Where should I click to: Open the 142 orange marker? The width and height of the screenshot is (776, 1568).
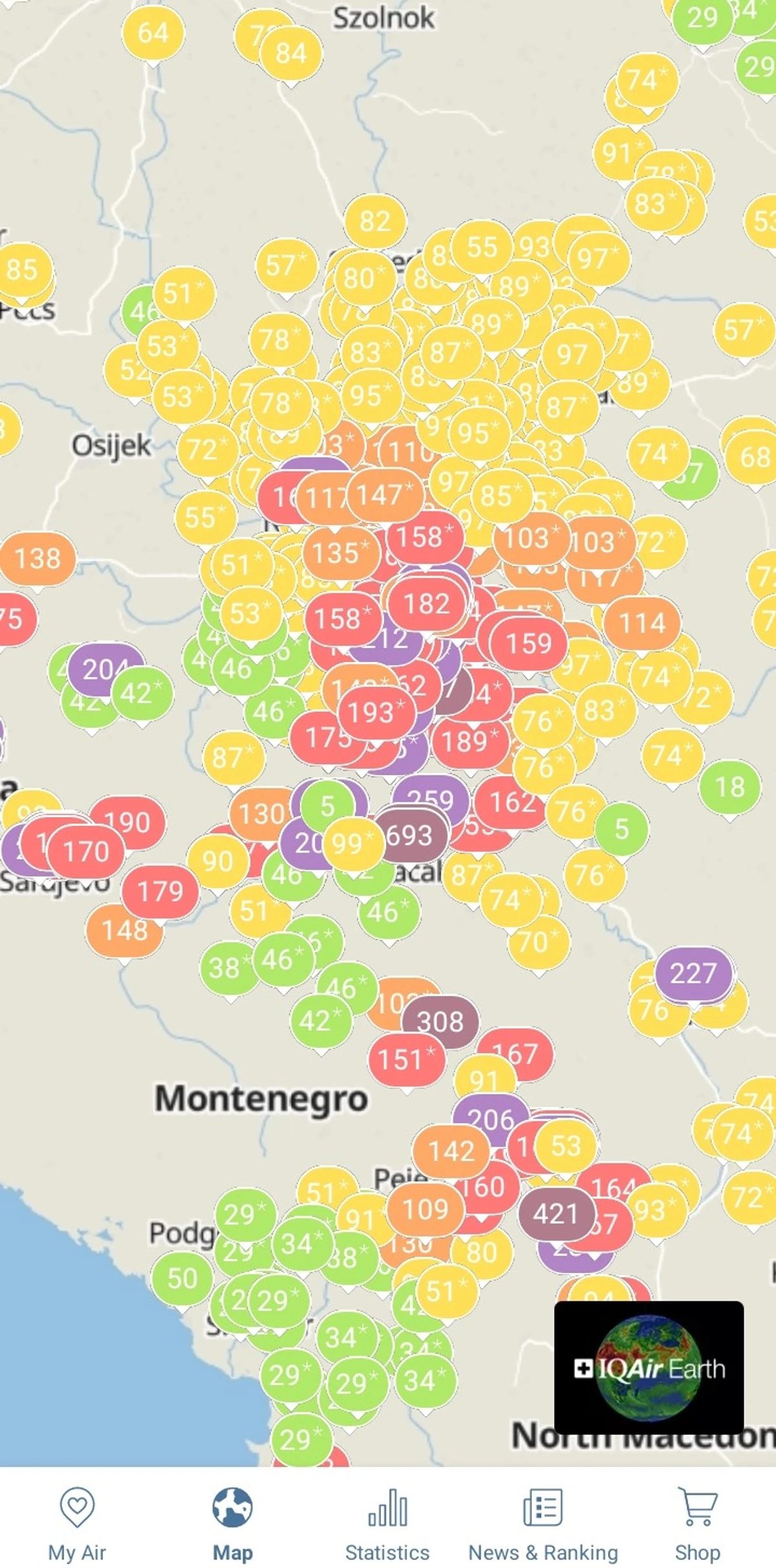[451, 1150]
